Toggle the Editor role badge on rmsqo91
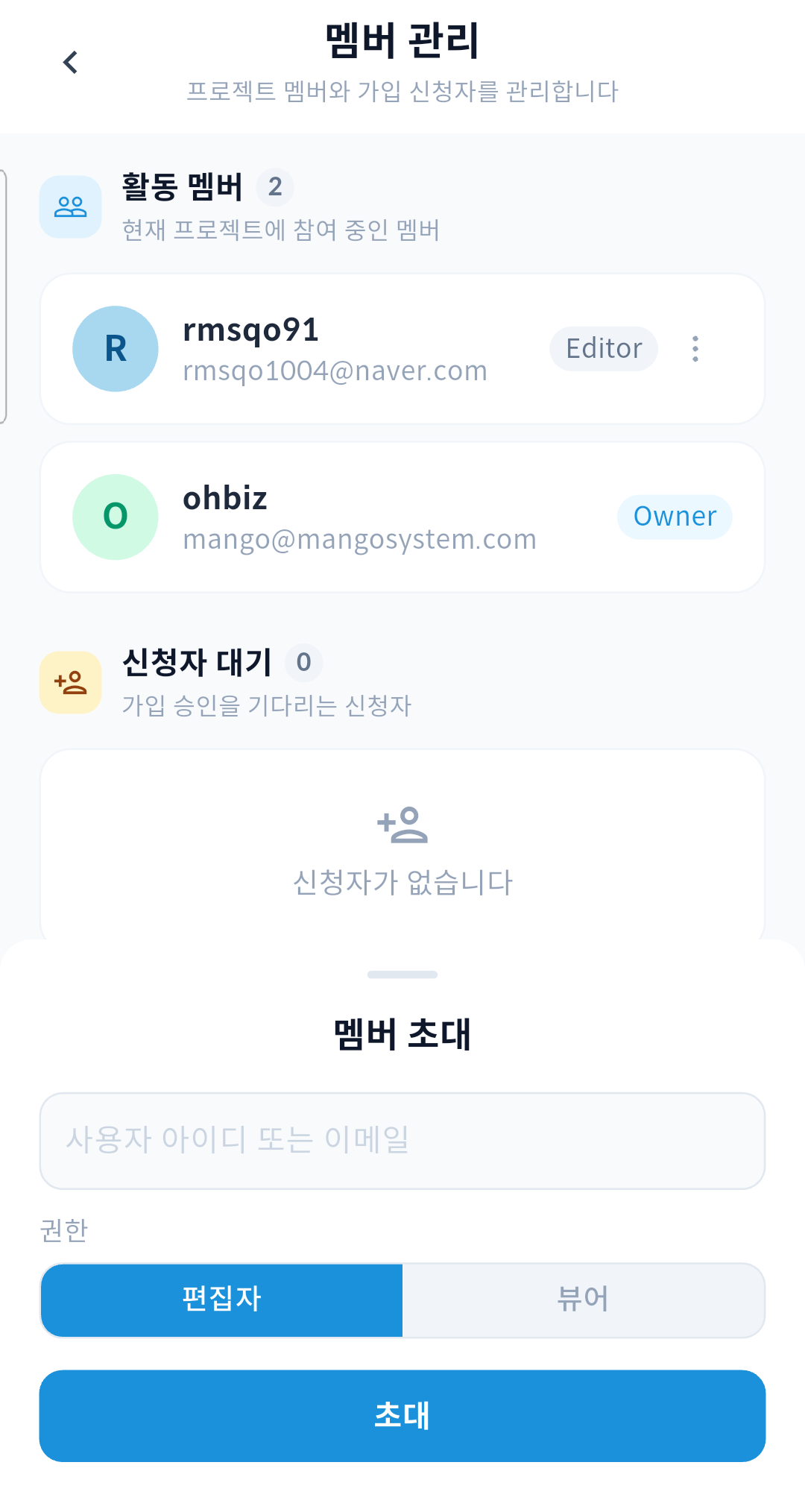This screenshot has width=805, height=1512. click(603, 347)
